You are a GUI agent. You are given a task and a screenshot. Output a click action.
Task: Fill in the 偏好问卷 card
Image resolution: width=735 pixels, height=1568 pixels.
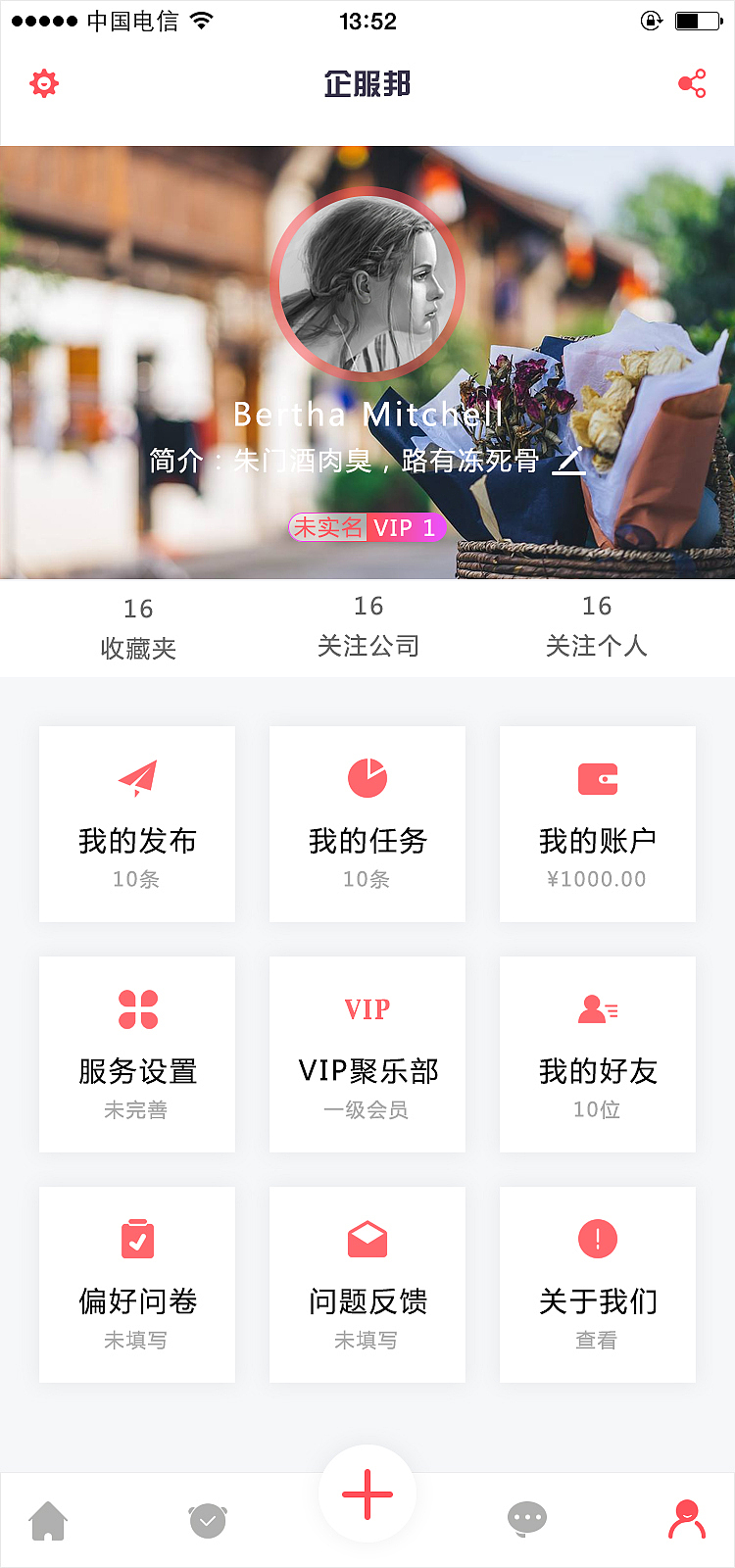click(x=137, y=1284)
